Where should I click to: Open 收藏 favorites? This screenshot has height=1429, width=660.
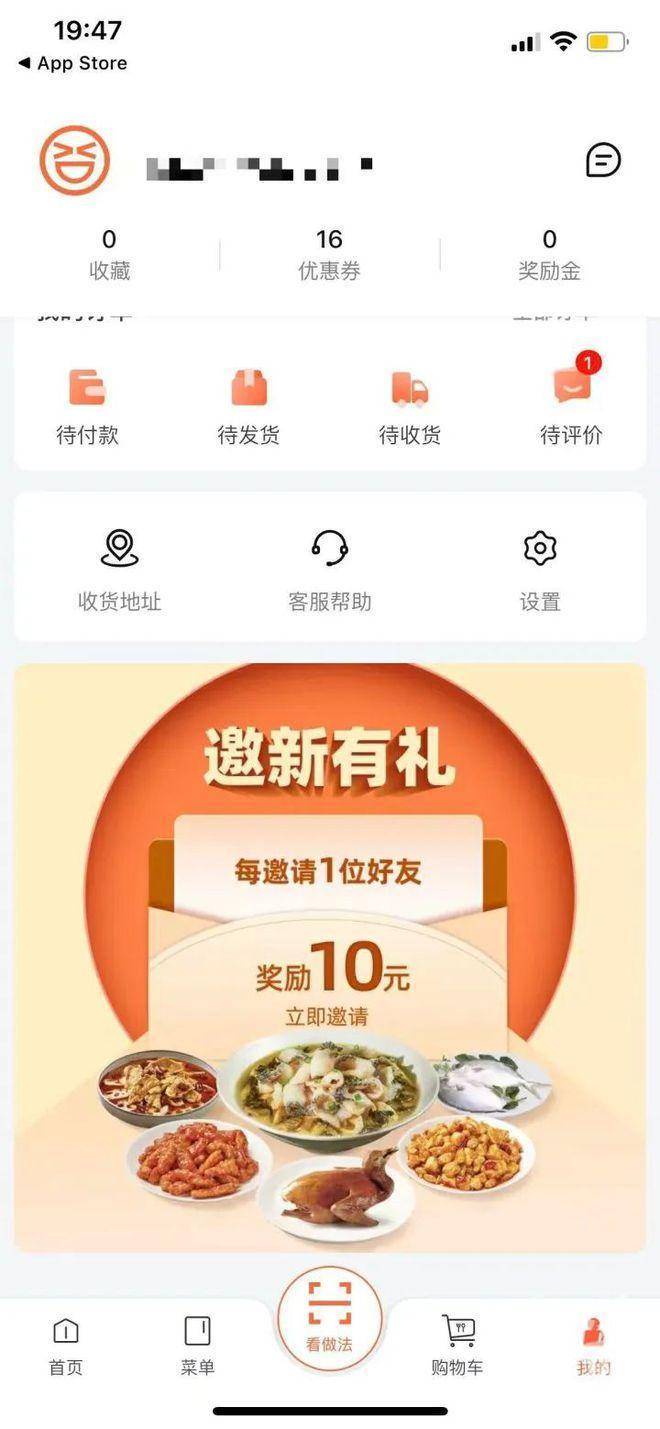coord(109,254)
